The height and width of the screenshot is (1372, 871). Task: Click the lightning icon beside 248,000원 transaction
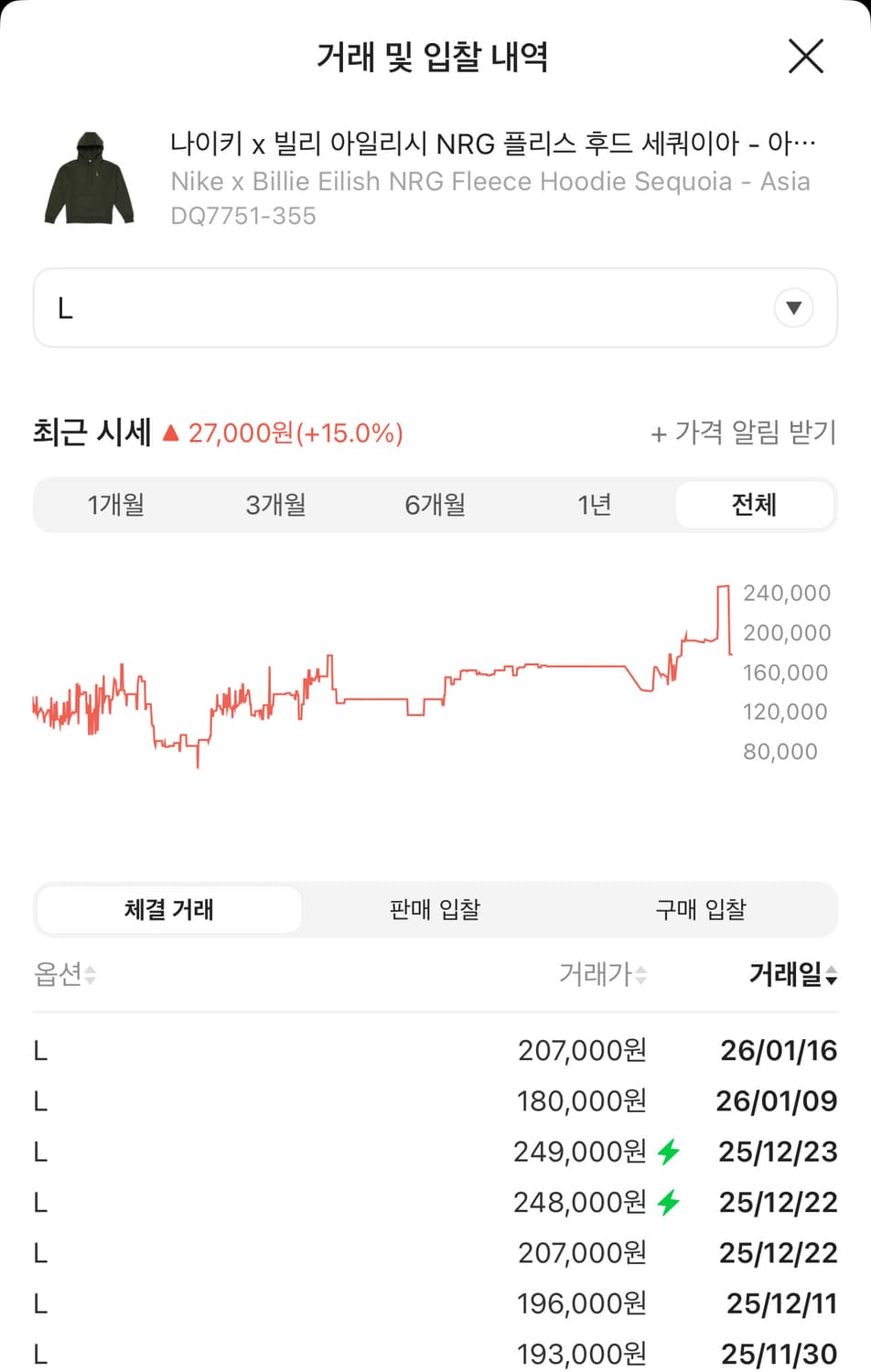[669, 1202]
